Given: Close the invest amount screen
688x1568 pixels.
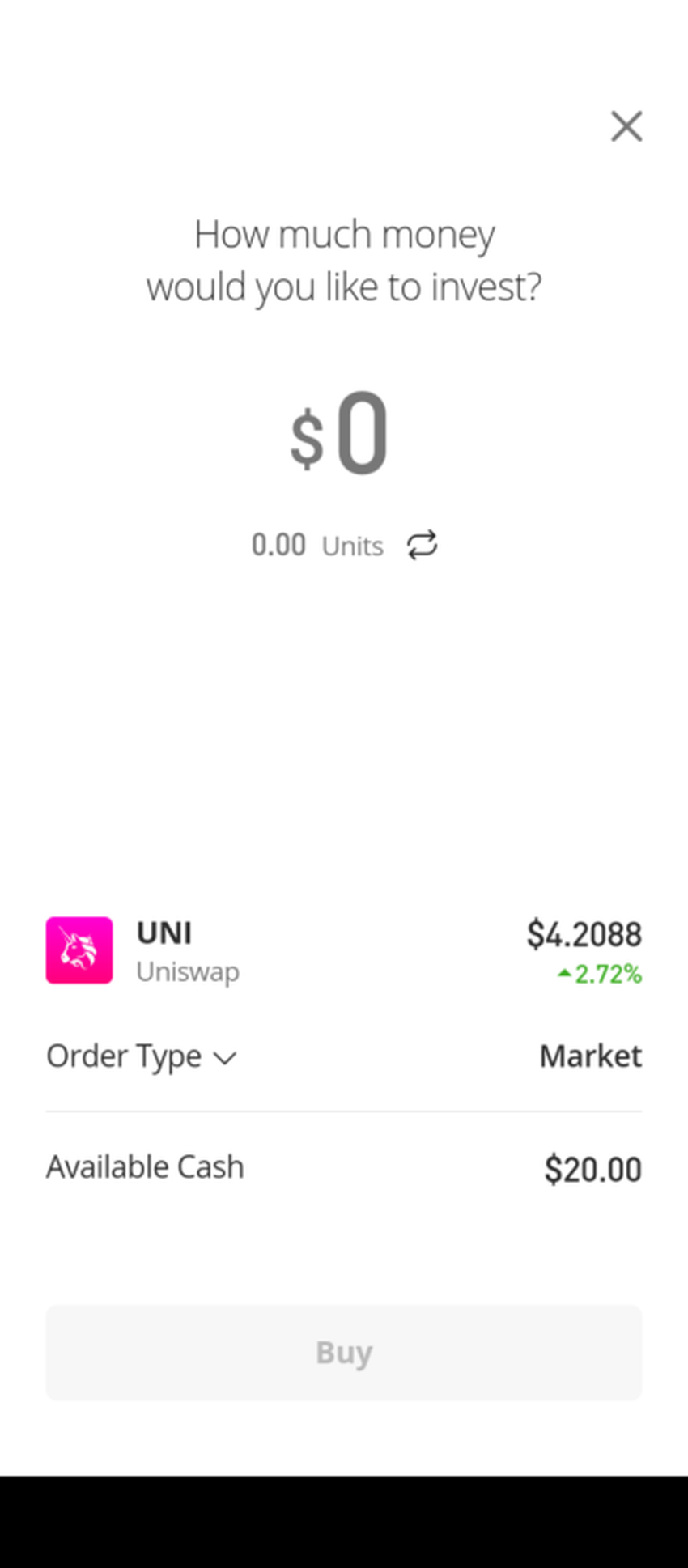Looking at the screenshot, I should click(x=626, y=127).
